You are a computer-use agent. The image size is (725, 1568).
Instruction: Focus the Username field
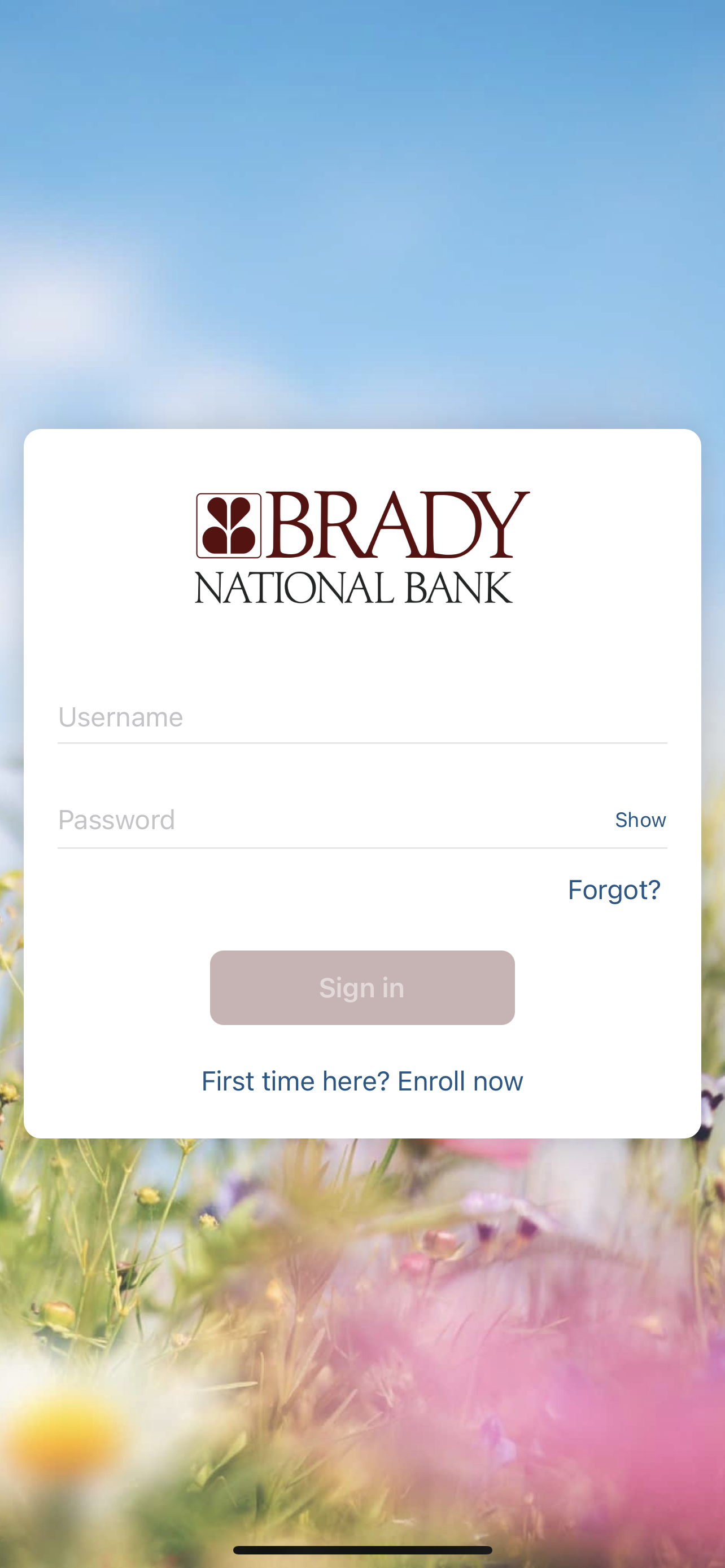(362, 717)
